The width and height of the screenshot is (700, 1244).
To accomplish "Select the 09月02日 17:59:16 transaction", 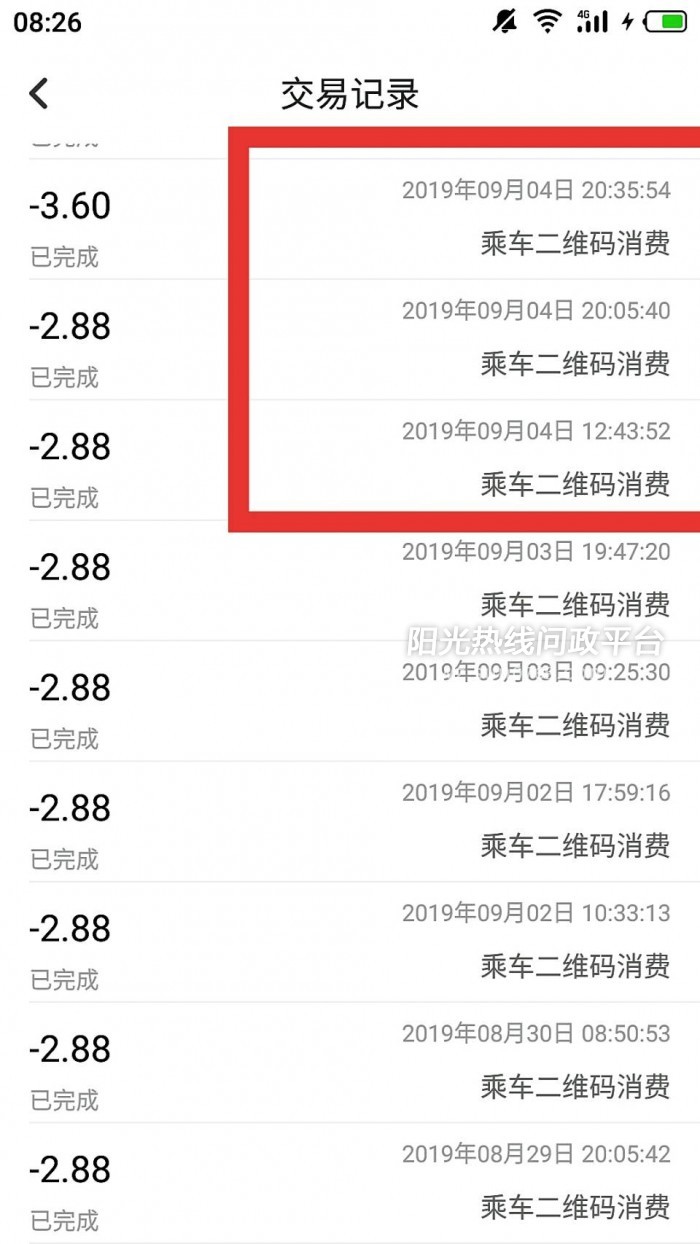I will 350,822.
